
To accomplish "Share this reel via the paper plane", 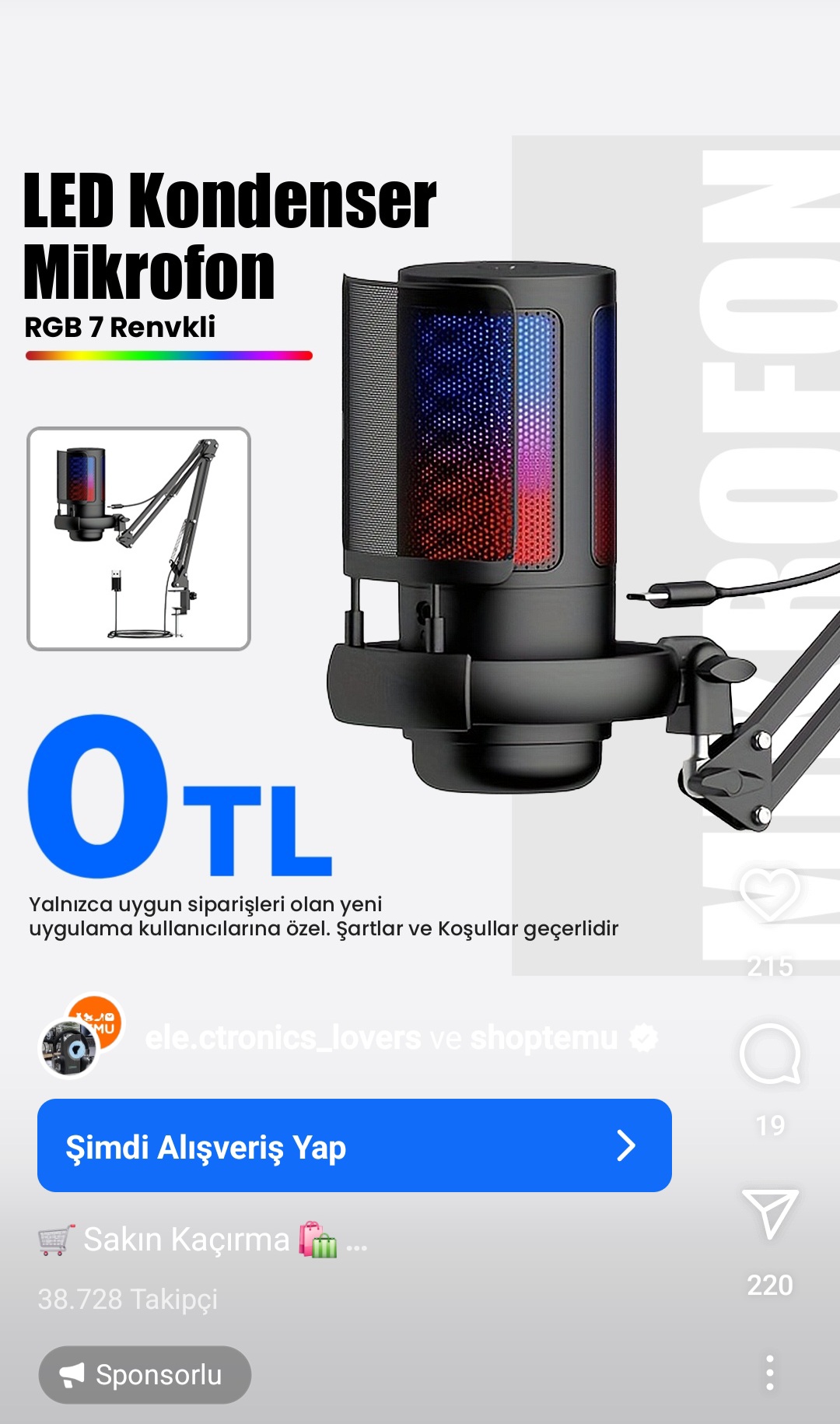I will tap(769, 1214).
